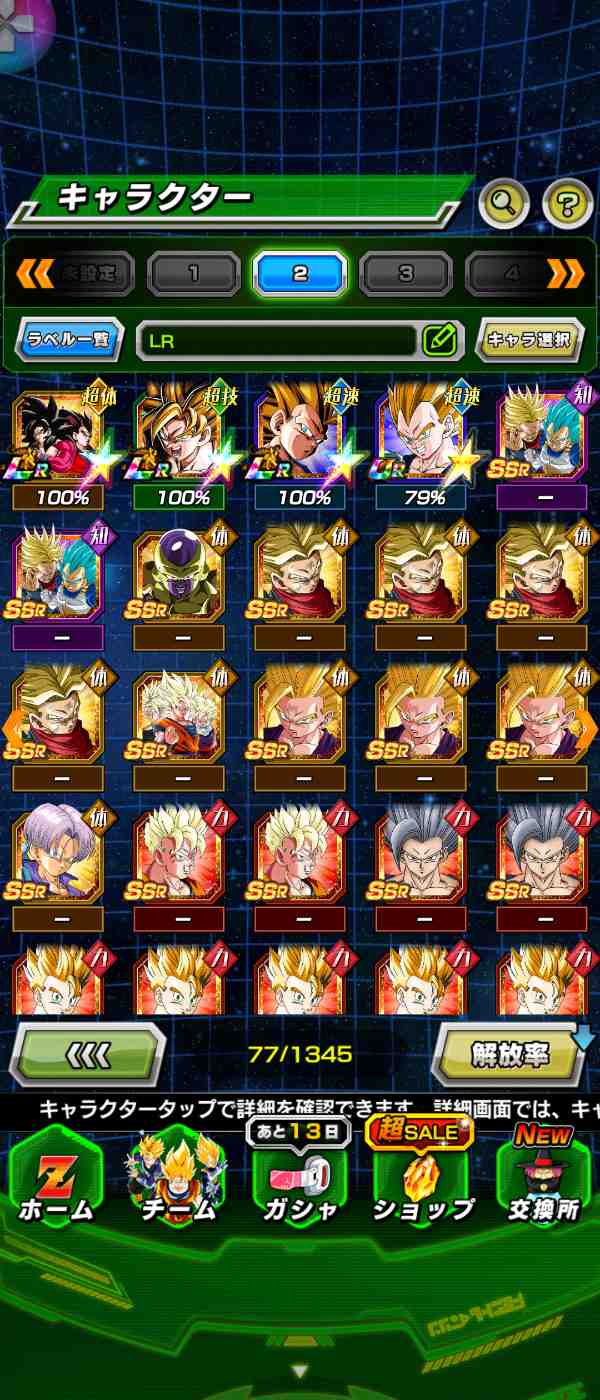Edit the LR label name

click(x=439, y=340)
